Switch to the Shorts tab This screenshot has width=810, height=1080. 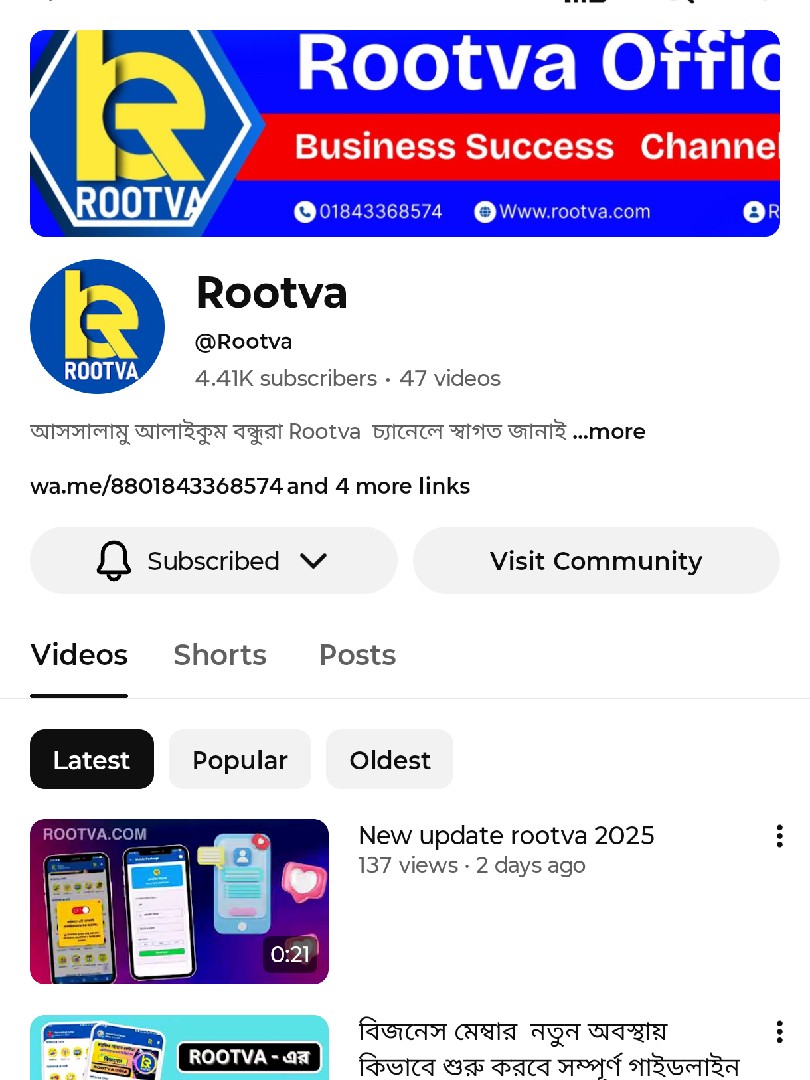[x=220, y=655]
